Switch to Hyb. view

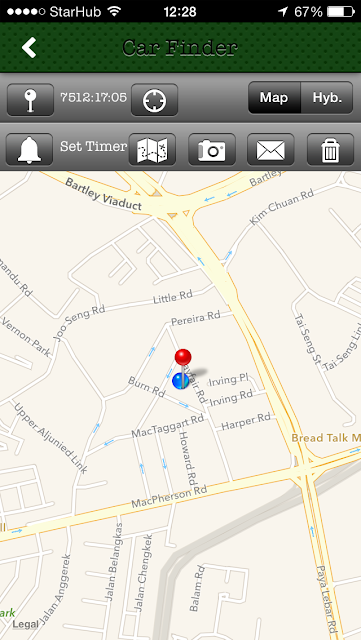click(327, 98)
